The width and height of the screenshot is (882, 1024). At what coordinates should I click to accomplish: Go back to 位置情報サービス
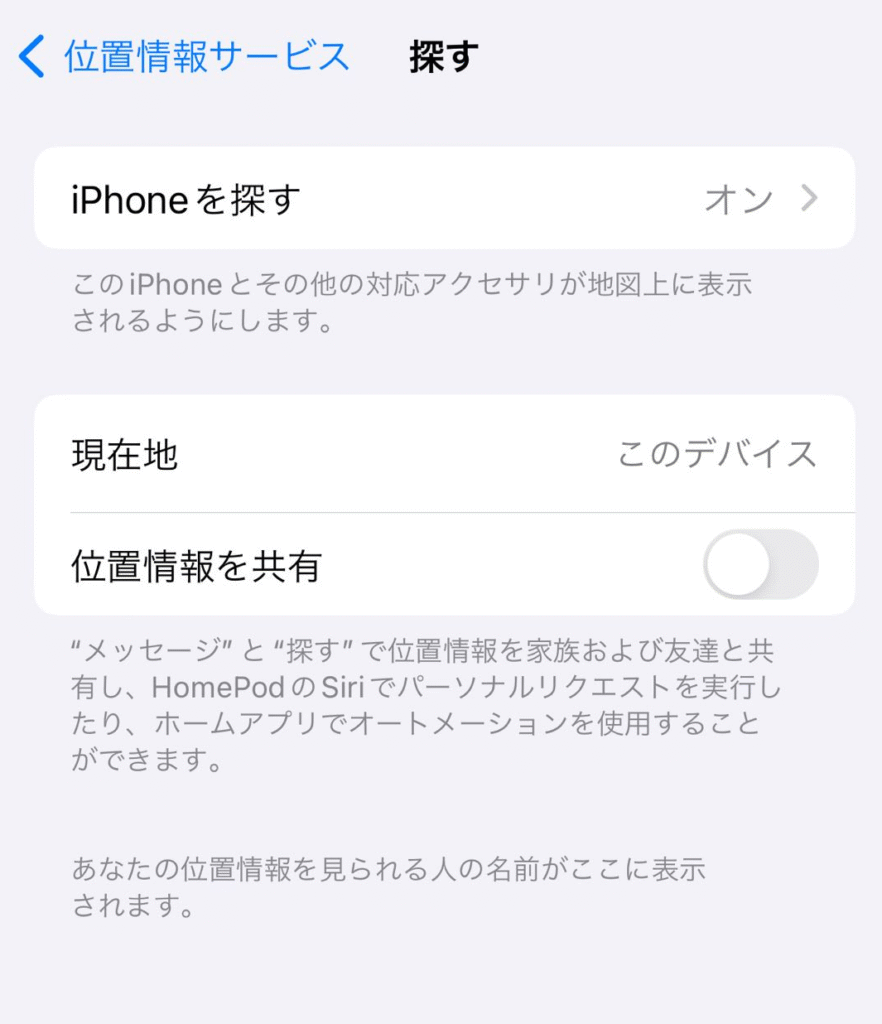[185, 57]
